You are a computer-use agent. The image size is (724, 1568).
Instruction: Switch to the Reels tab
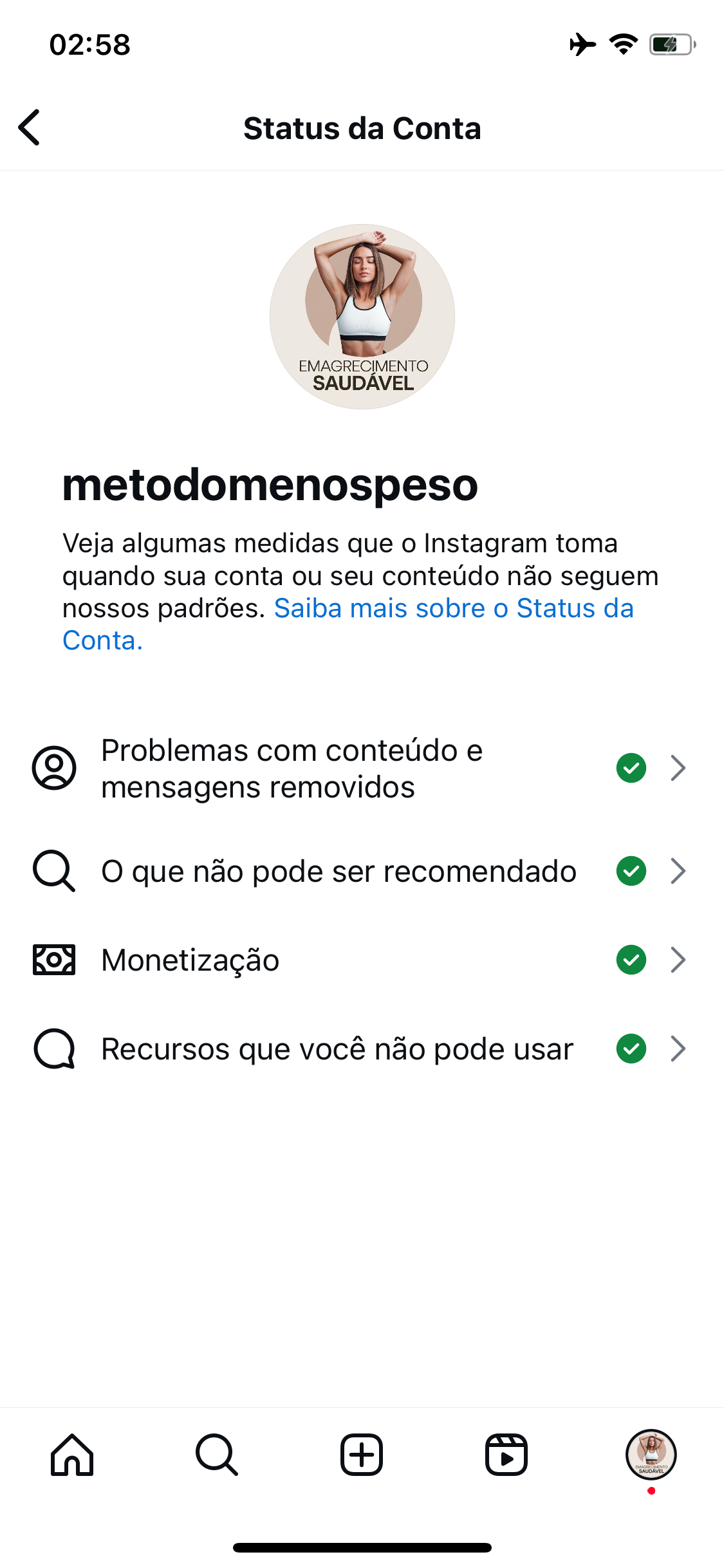(x=506, y=1454)
